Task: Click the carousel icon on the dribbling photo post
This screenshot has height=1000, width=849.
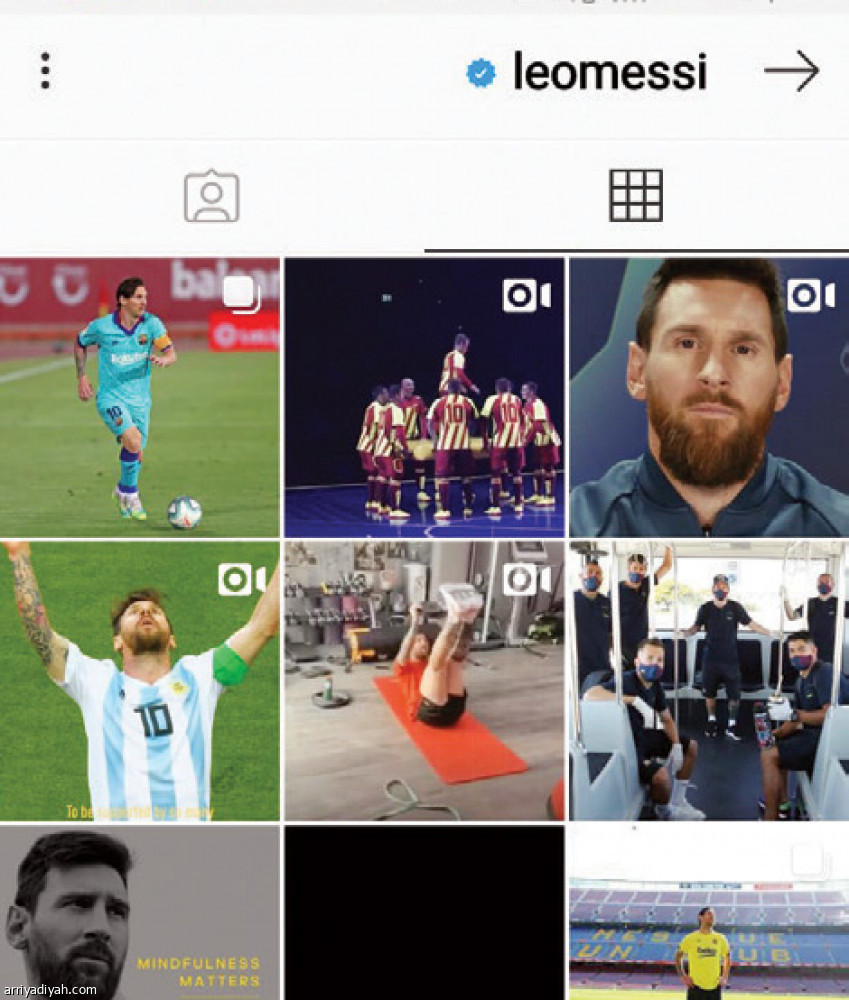Action: [x=240, y=290]
